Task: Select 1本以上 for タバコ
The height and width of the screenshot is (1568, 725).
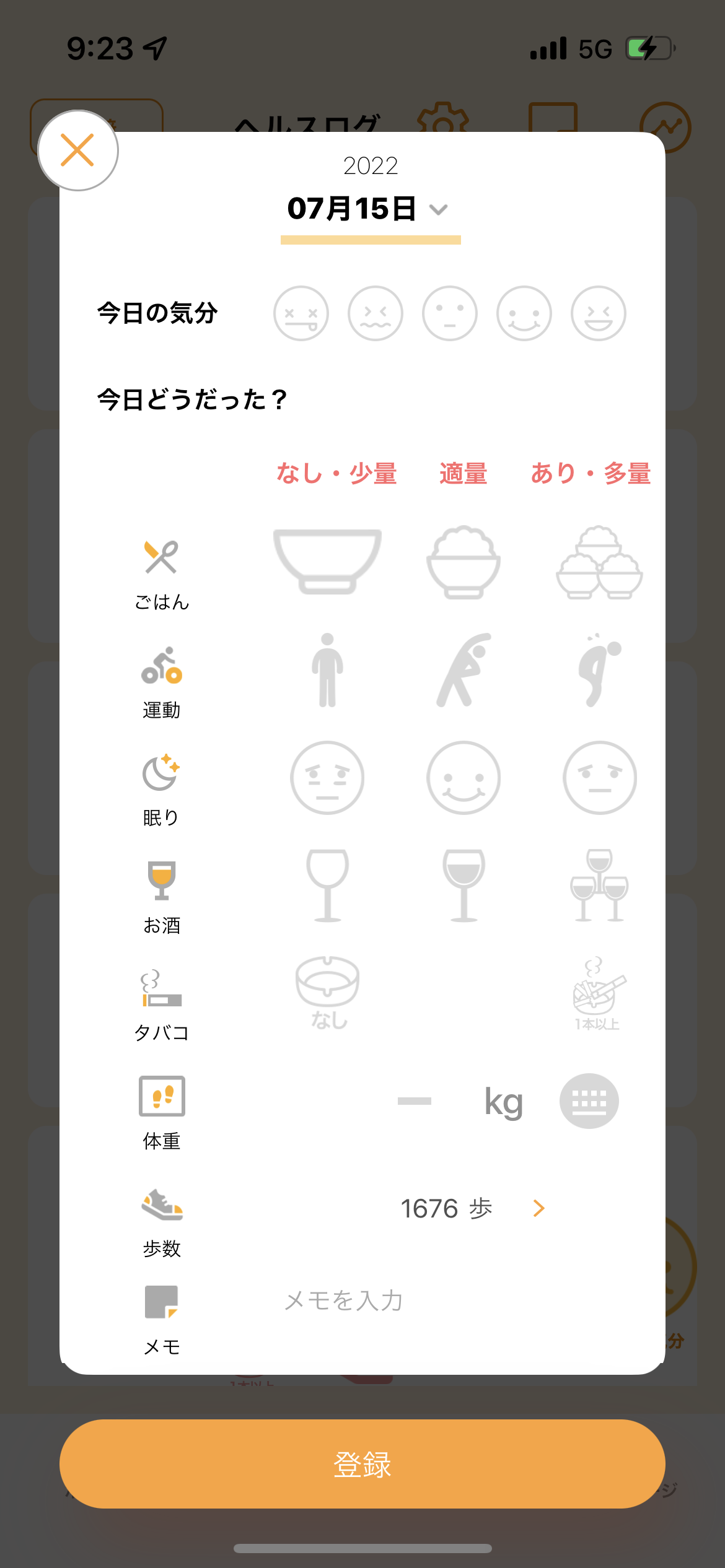Action: (598, 993)
